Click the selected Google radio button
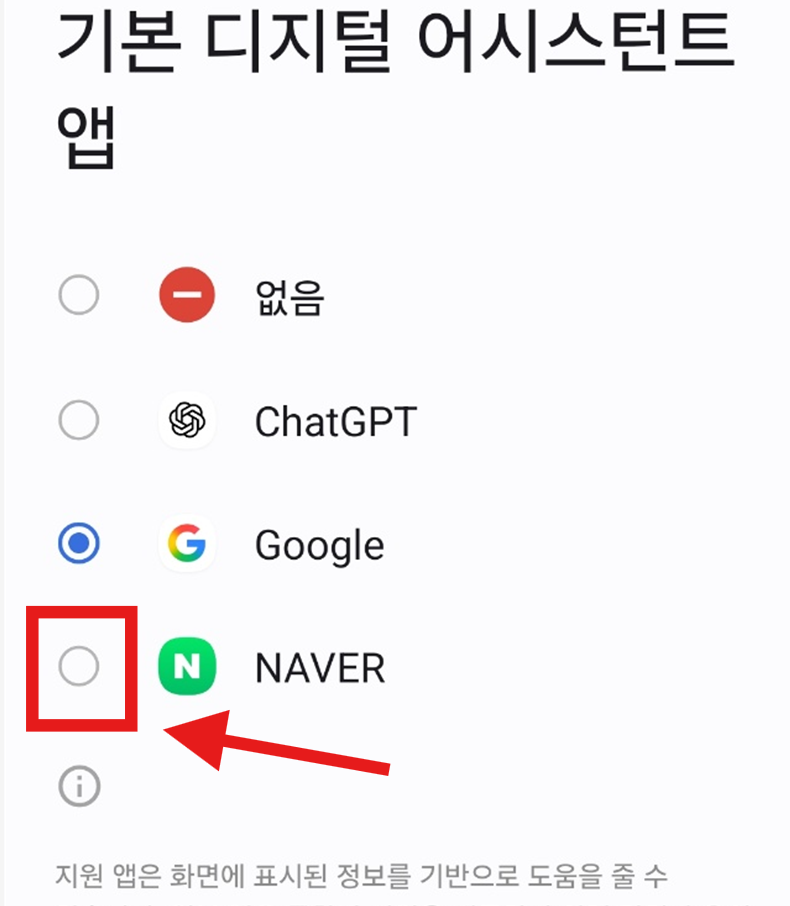Screen dimensions: 790x906 click(x=79, y=544)
